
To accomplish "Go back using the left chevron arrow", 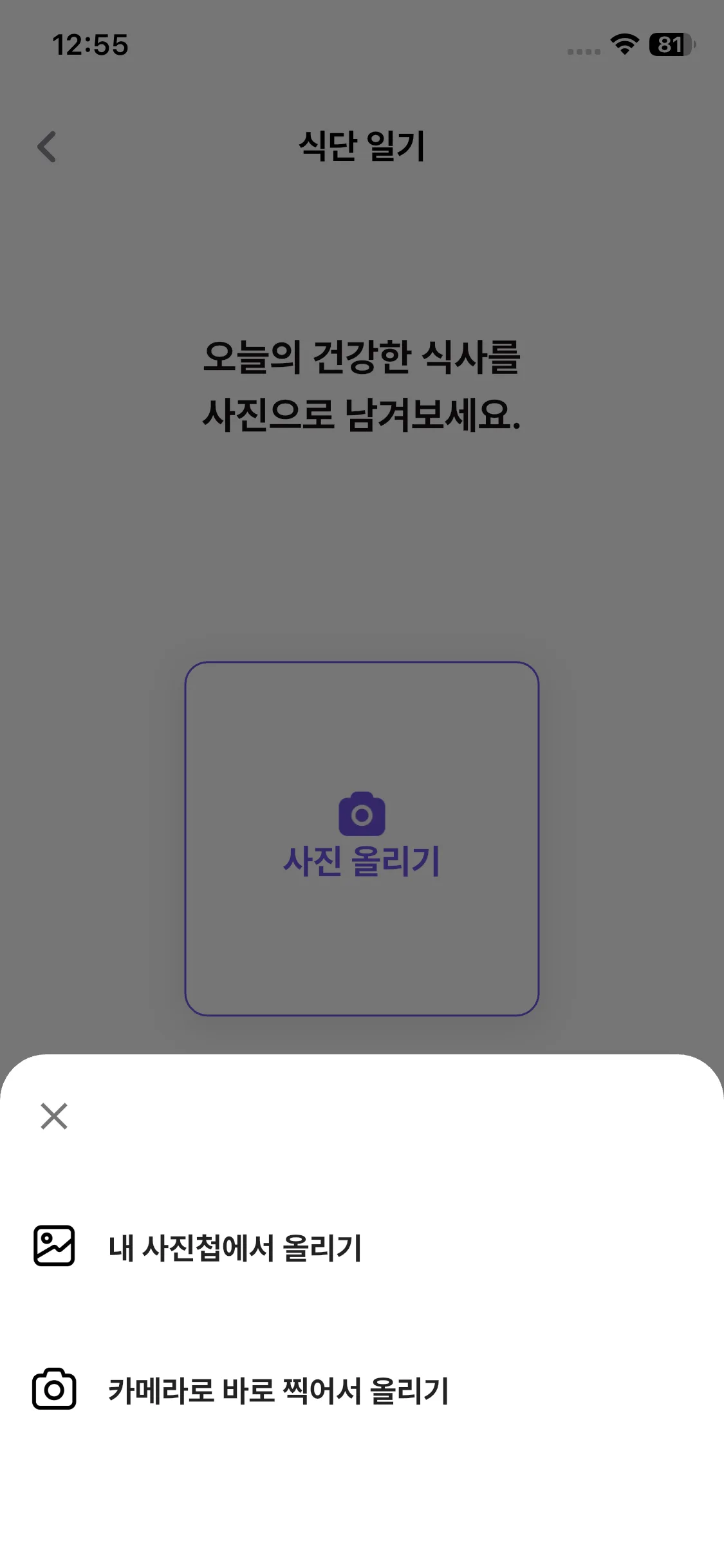I will tap(46, 147).
